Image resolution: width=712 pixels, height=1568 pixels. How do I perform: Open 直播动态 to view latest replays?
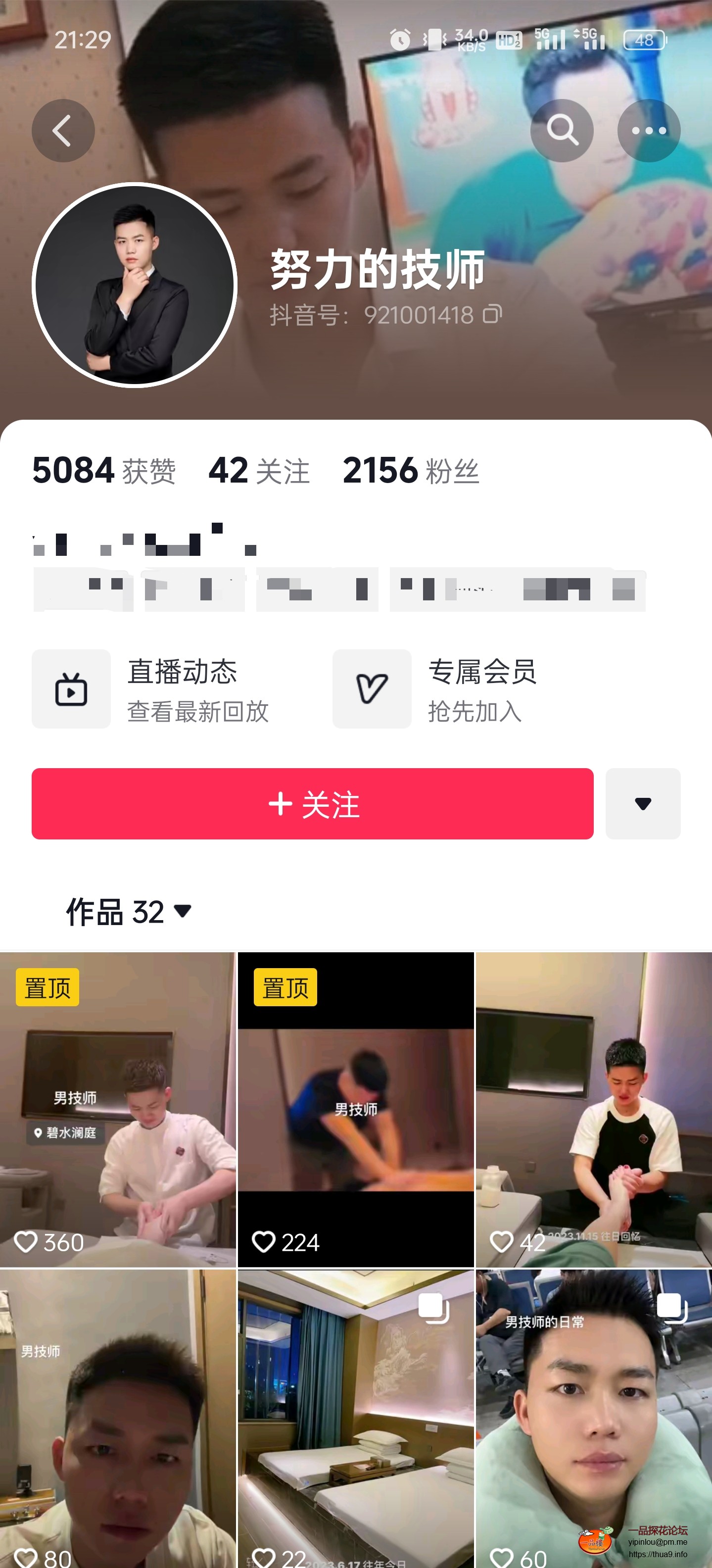152,688
